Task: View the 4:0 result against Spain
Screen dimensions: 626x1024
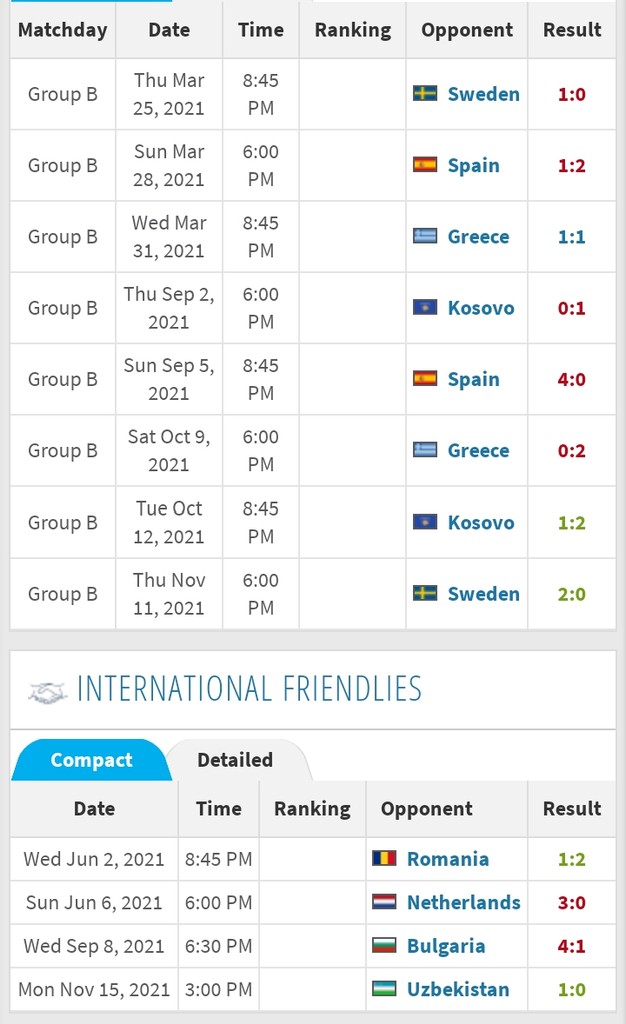Action: tap(572, 379)
